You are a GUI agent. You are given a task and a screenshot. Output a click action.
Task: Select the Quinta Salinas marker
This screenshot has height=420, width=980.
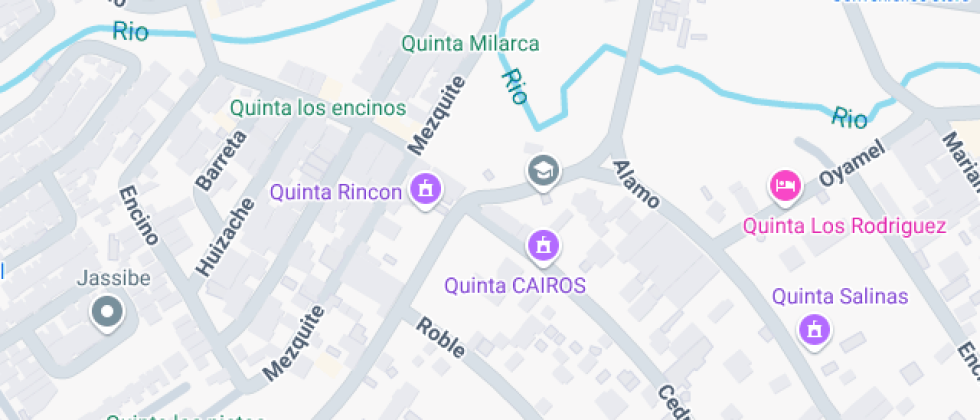pos(815,329)
